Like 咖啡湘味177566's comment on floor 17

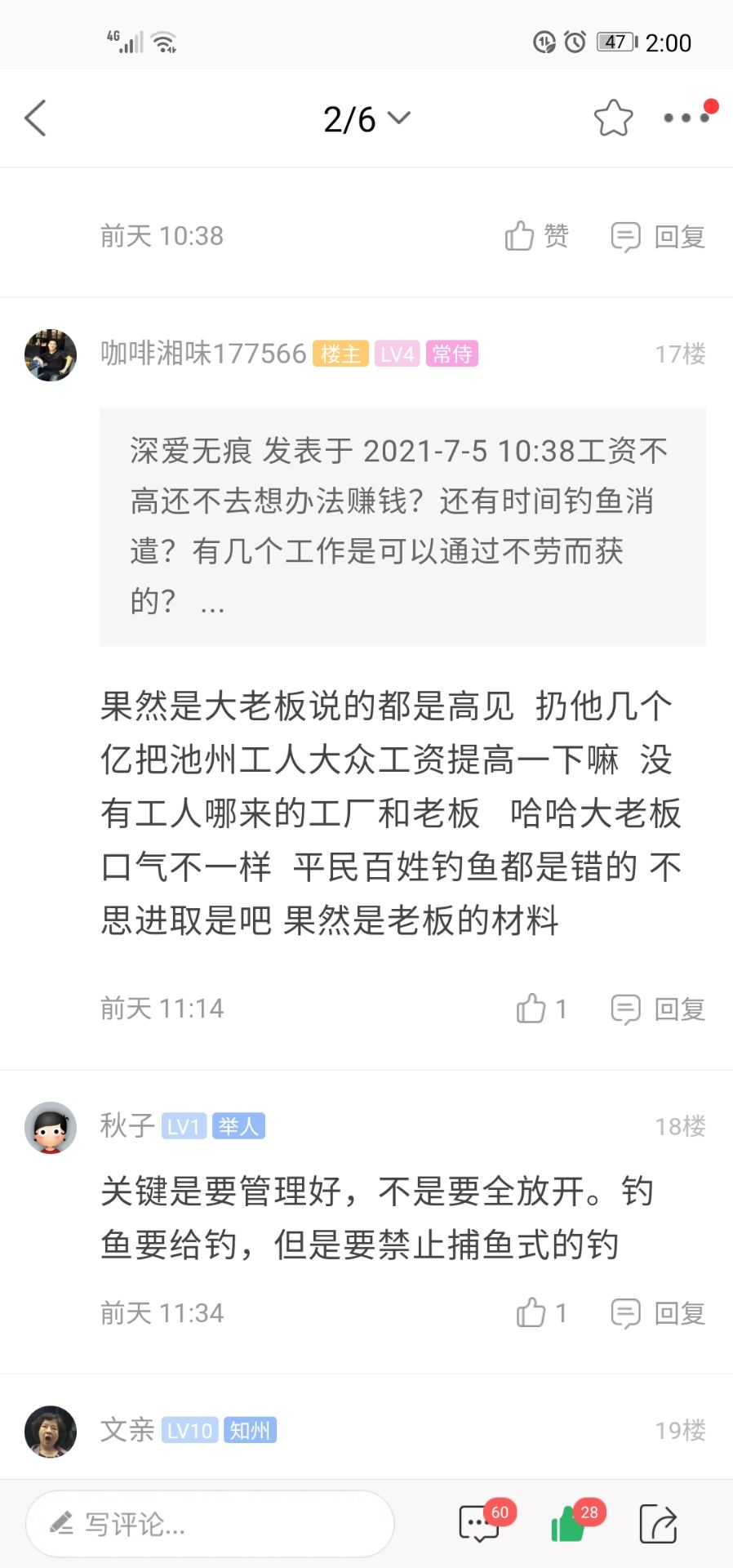(540, 1009)
